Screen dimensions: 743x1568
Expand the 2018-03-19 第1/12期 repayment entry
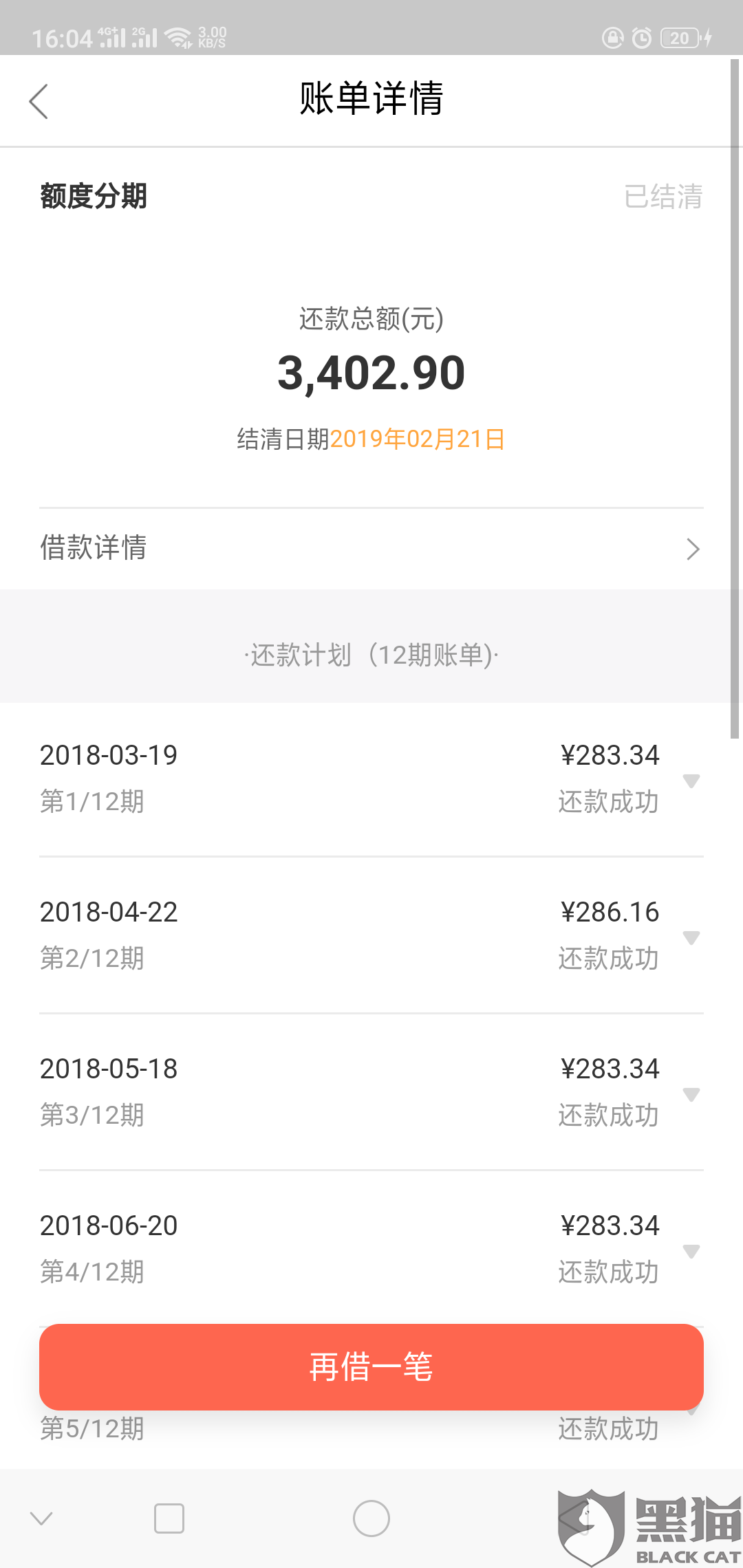691,781
